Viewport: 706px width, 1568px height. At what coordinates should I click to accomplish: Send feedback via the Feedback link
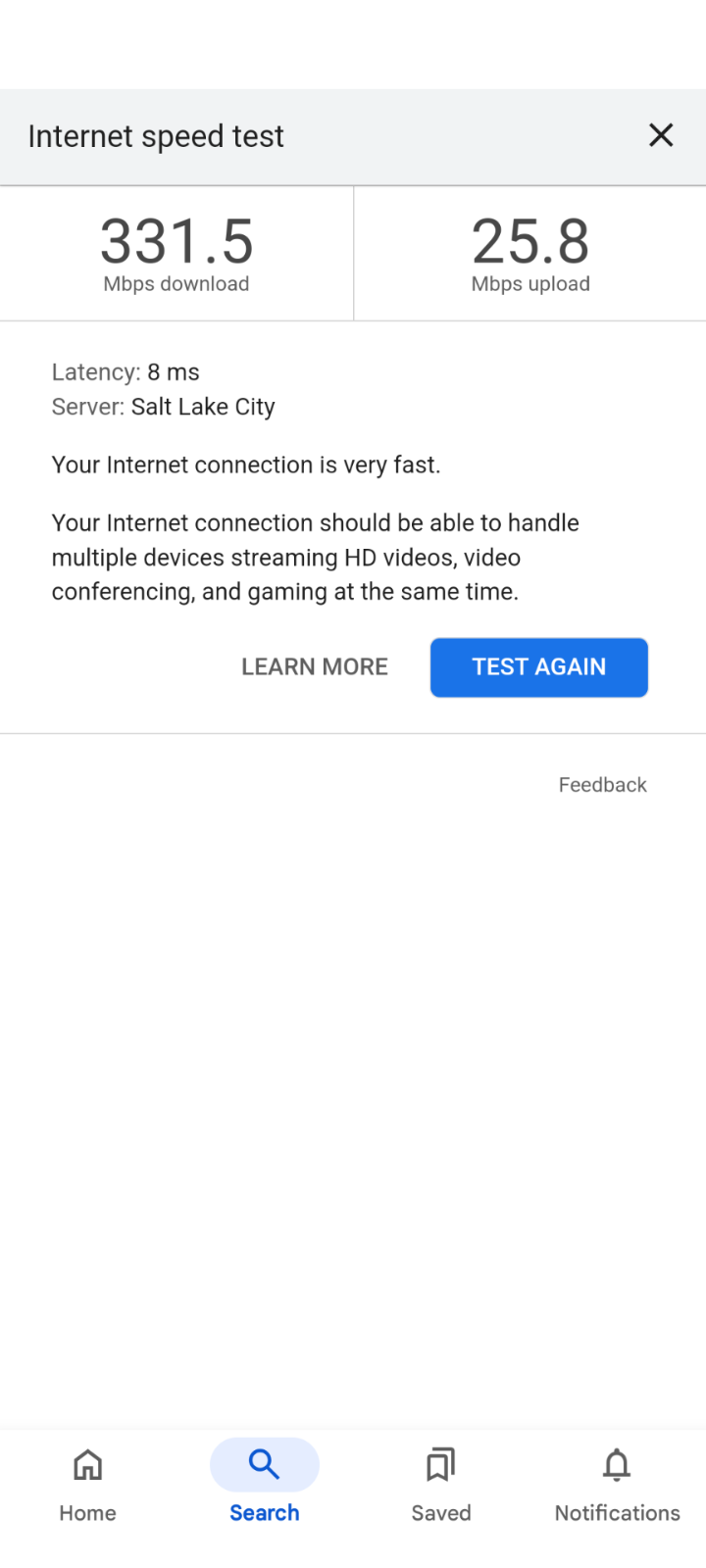(602, 785)
